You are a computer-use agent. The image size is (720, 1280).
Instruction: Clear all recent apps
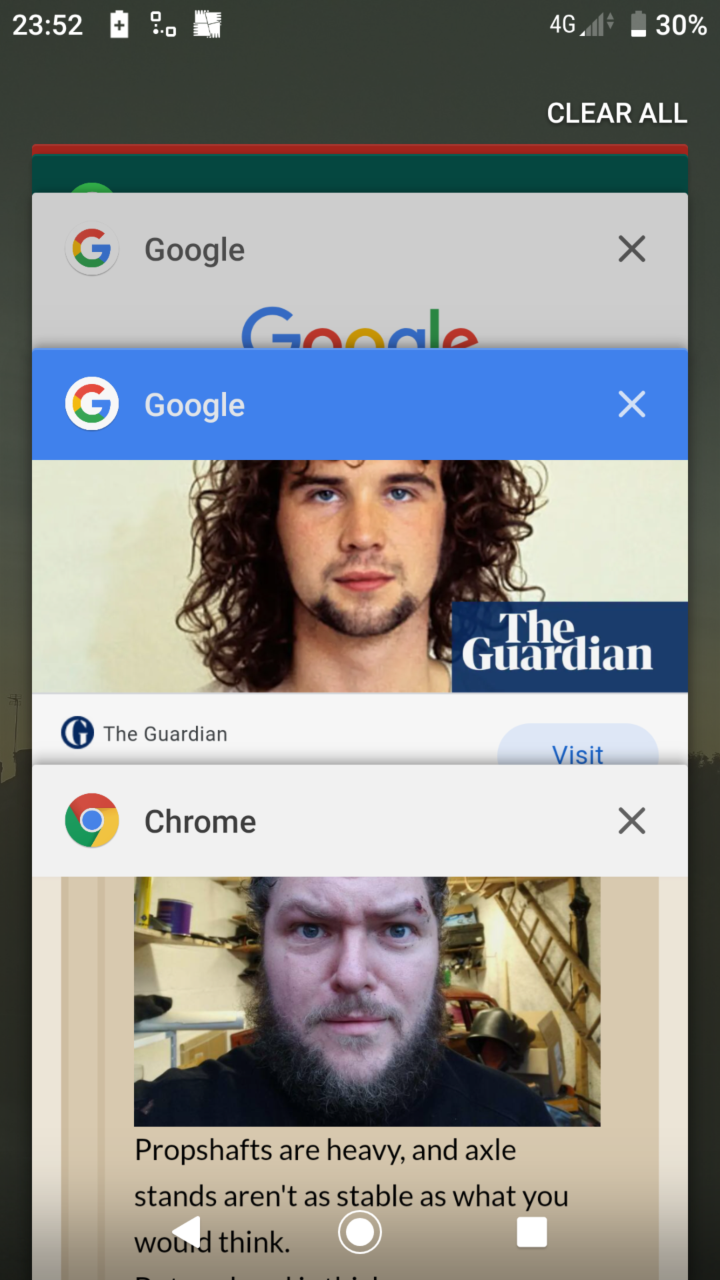617,113
